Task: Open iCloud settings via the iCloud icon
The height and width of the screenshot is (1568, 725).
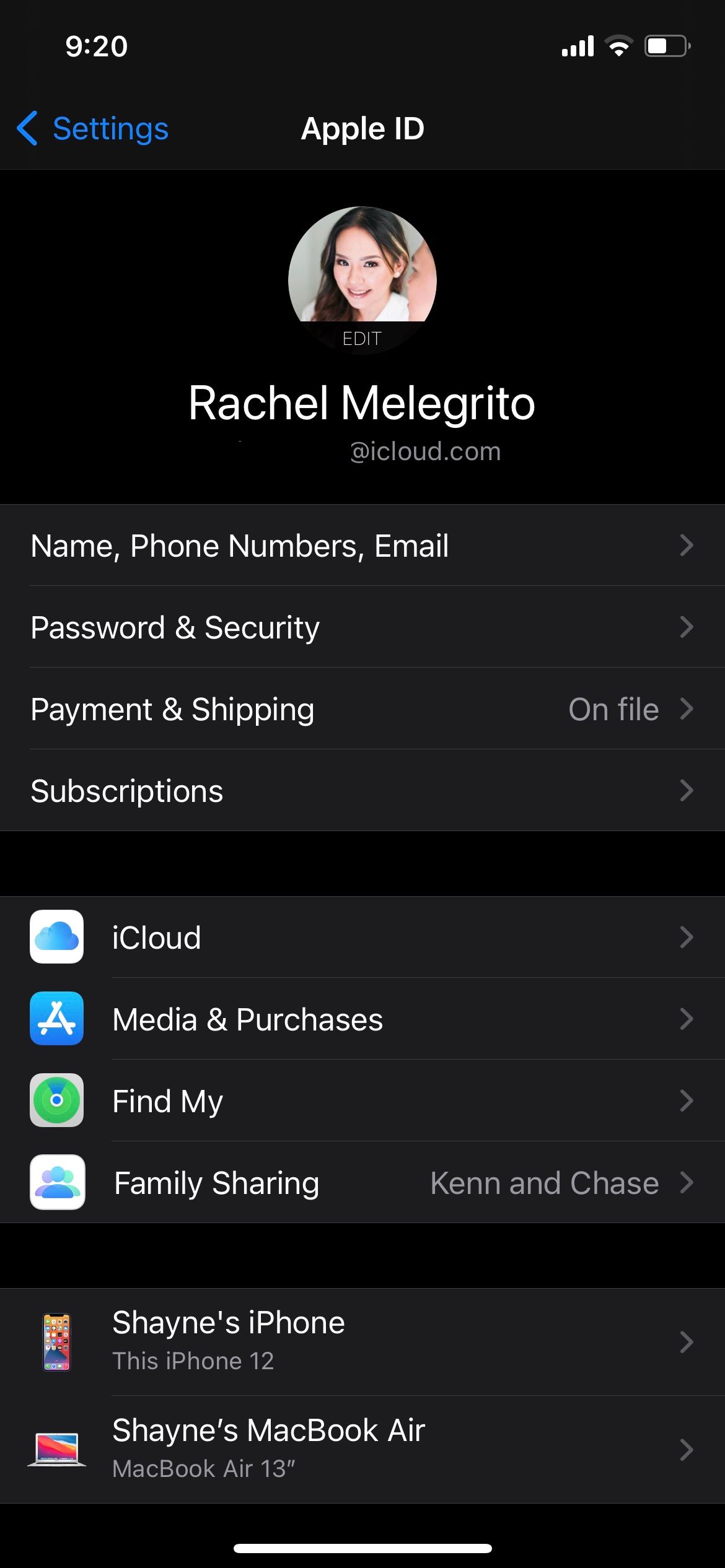Action: (x=56, y=937)
